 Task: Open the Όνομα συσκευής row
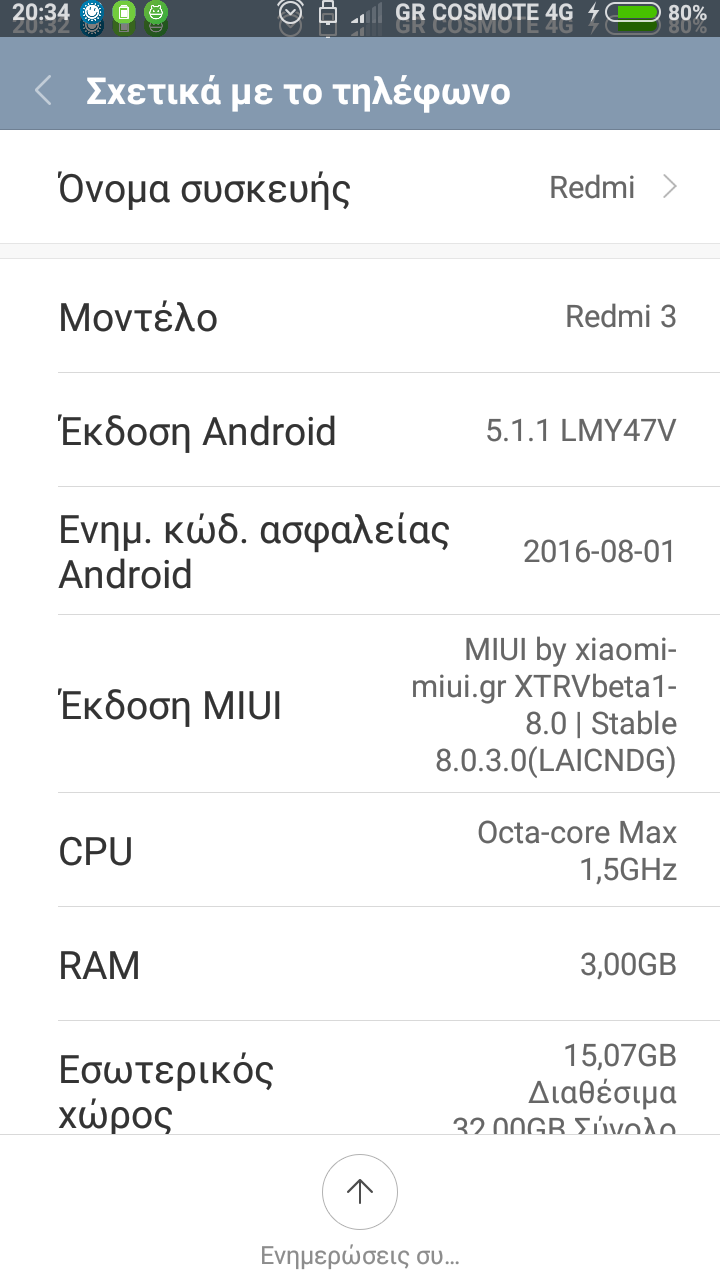coord(360,188)
